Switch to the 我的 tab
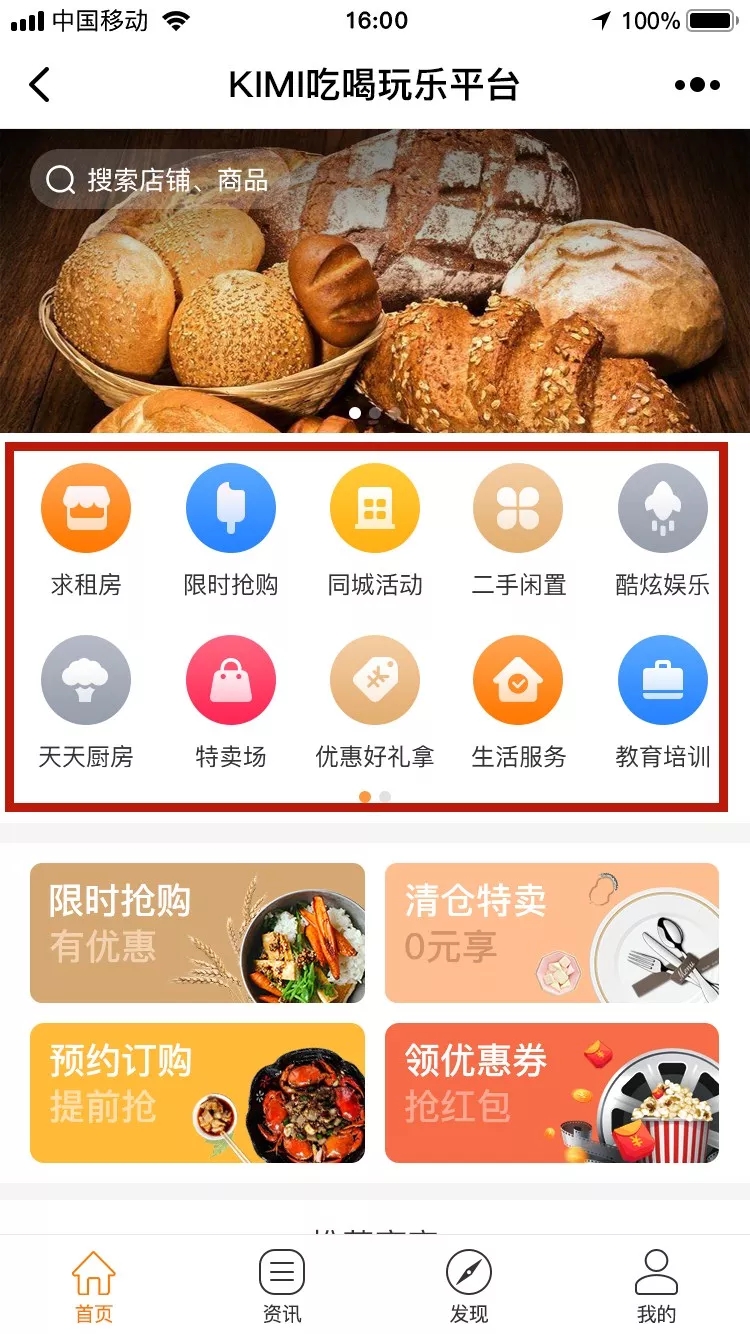The height and width of the screenshot is (1334, 750). click(x=656, y=1286)
